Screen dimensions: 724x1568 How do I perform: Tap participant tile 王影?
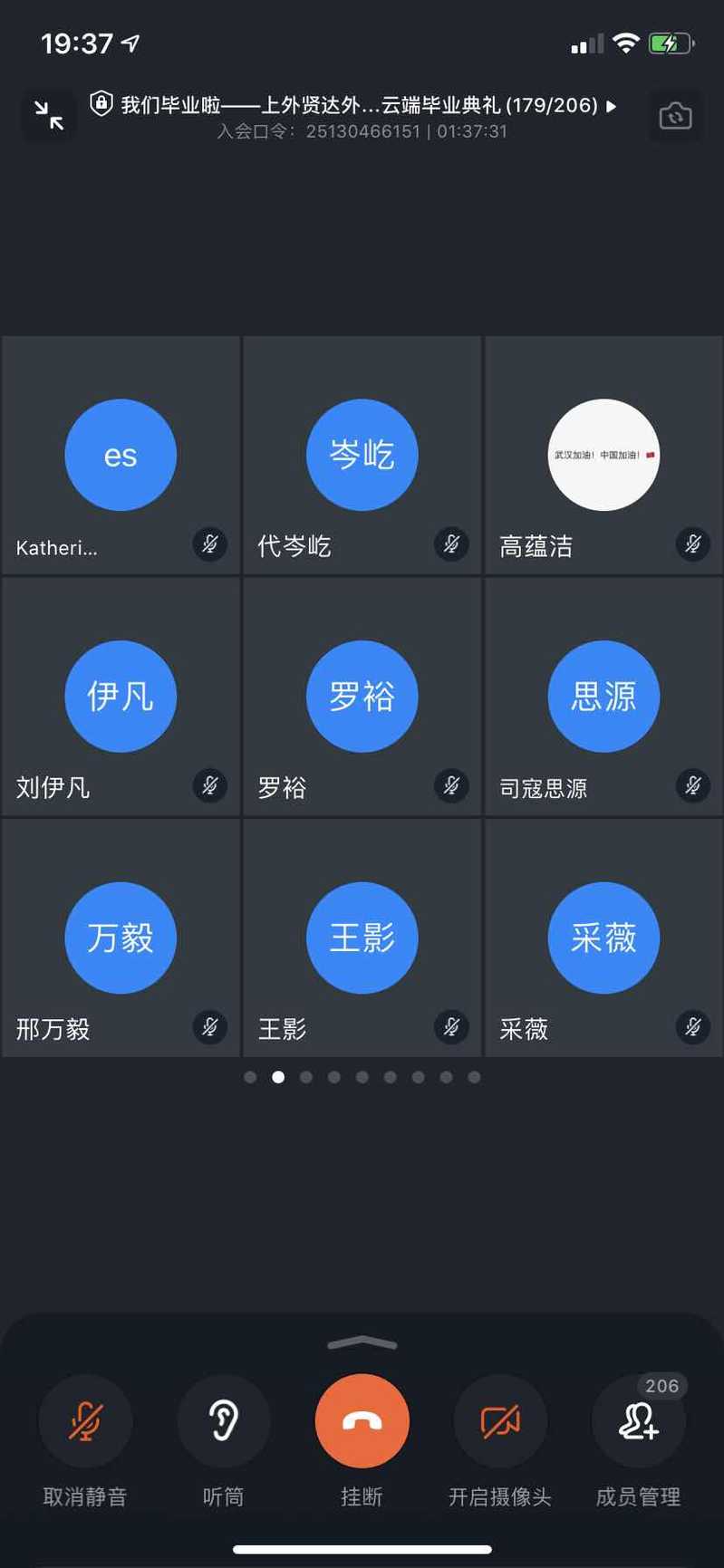[x=362, y=938]
